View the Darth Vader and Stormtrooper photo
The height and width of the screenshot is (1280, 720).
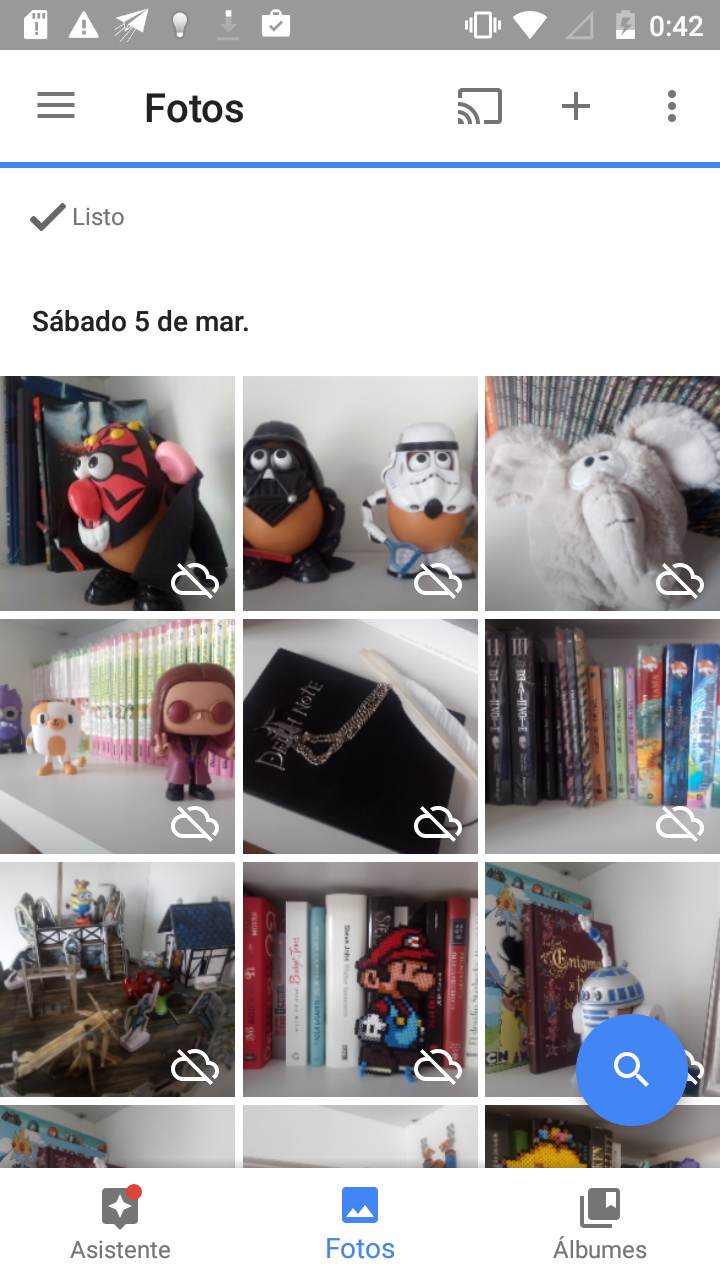click(360, 493)
